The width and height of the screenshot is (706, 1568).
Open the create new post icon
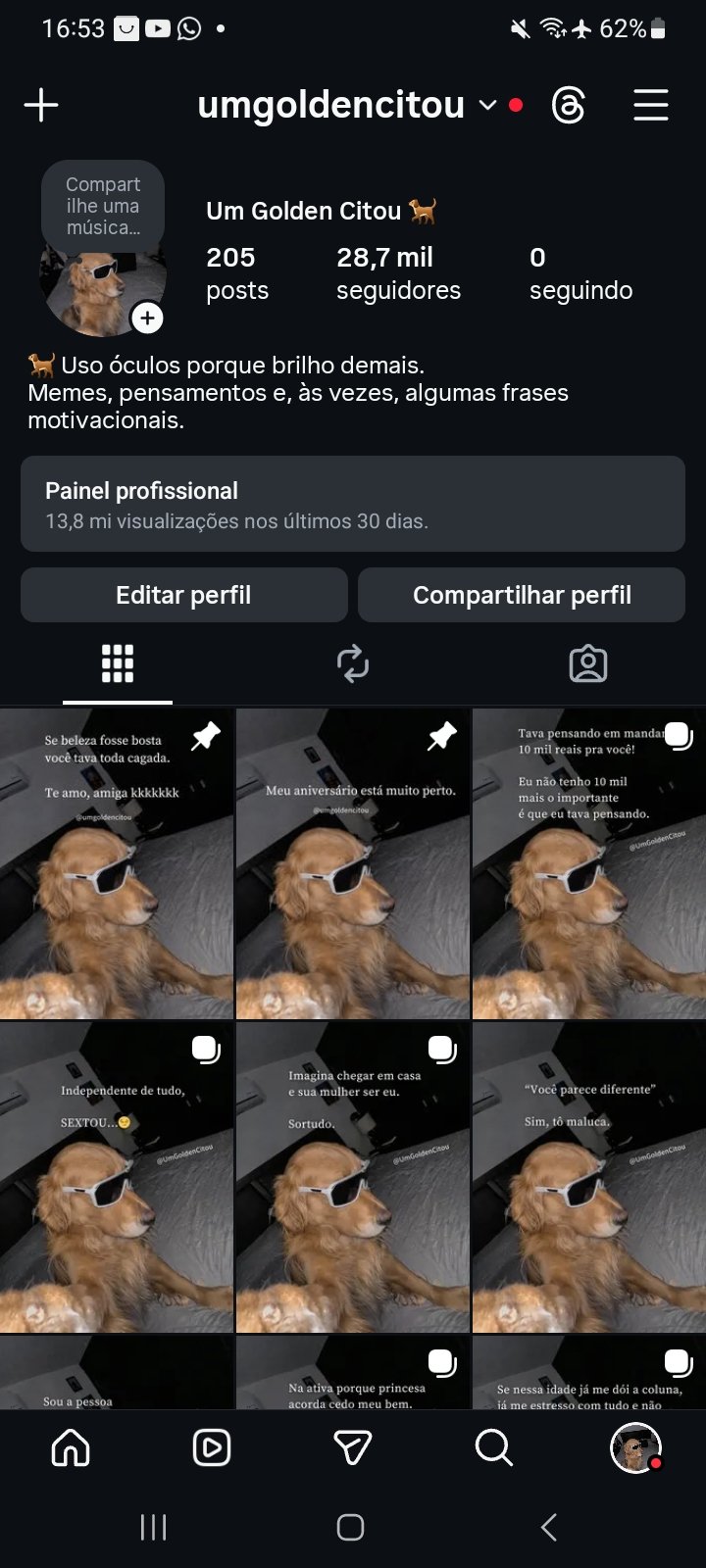pos(40,105)
